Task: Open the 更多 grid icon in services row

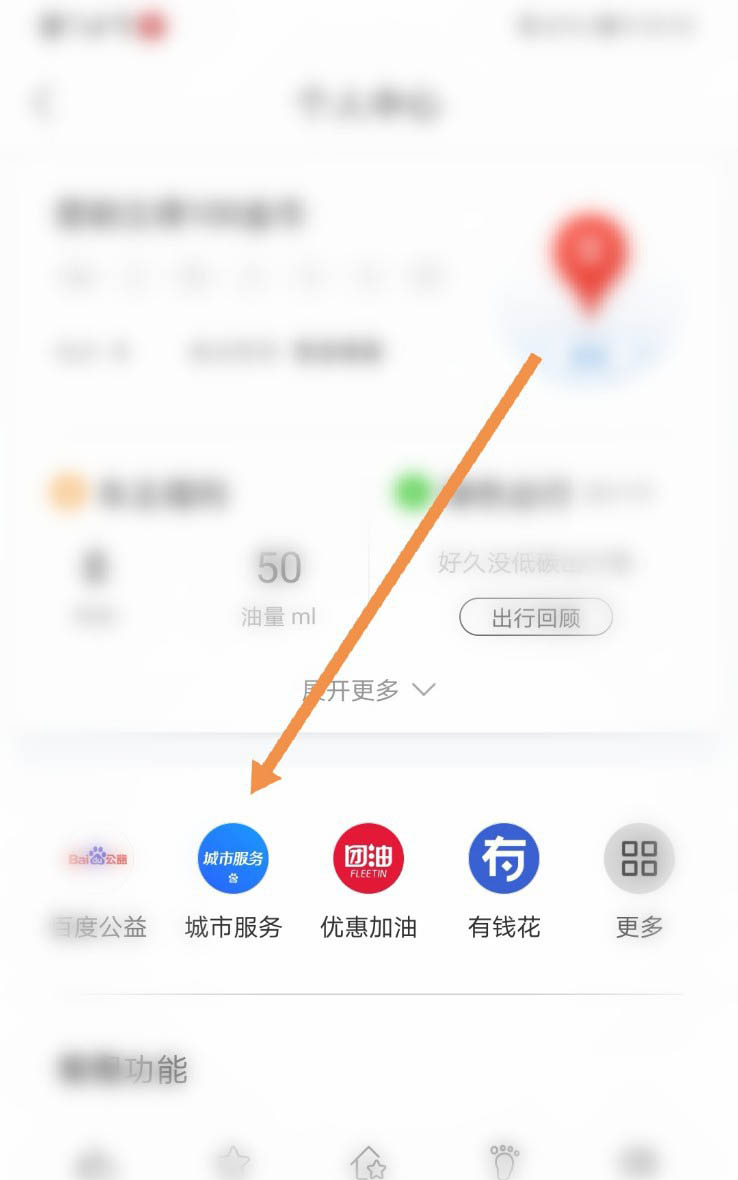Action: 638,858
